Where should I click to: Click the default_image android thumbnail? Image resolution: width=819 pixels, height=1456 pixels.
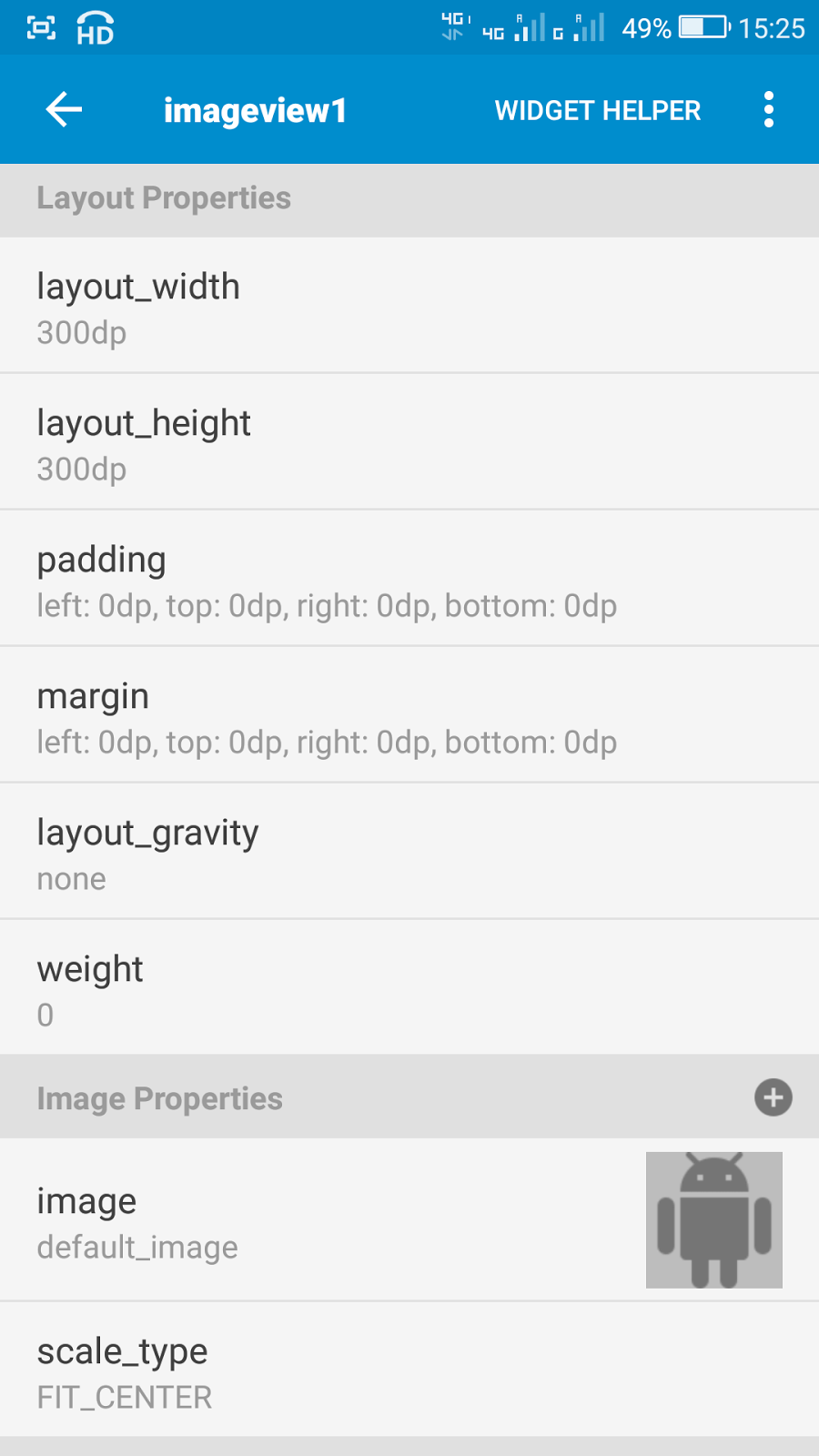(713, 1220)
